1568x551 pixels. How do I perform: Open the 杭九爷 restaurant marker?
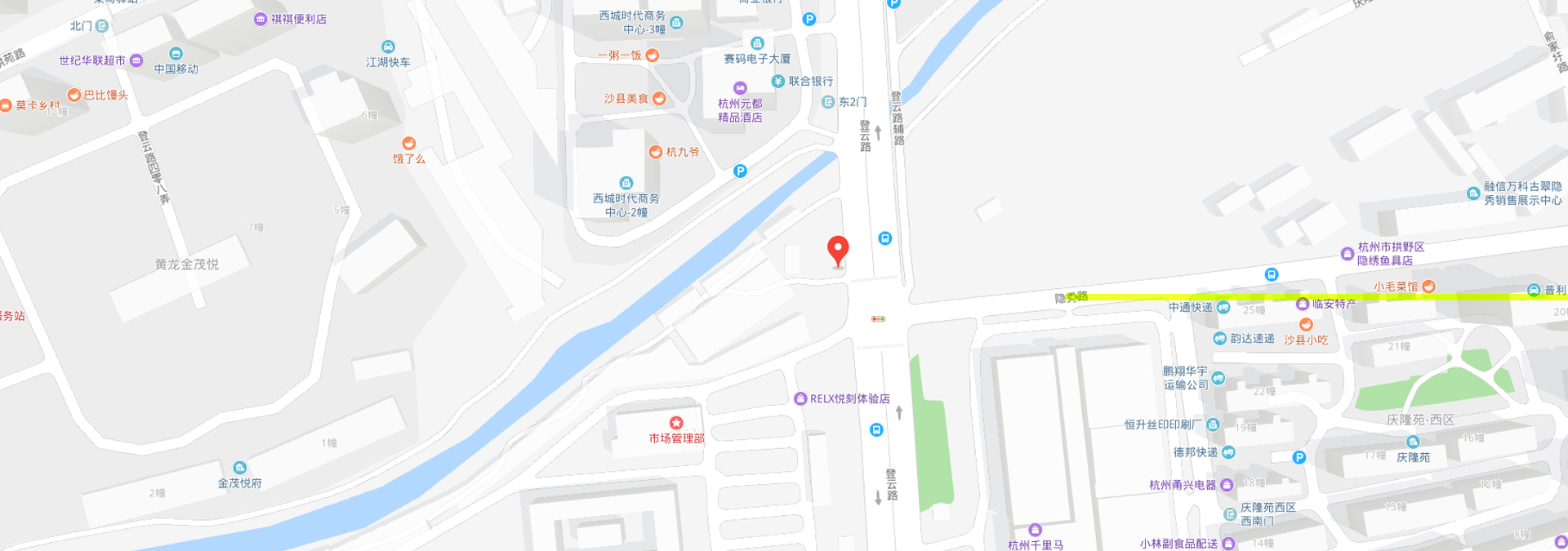pyautogui.click(x=655, y=152)
